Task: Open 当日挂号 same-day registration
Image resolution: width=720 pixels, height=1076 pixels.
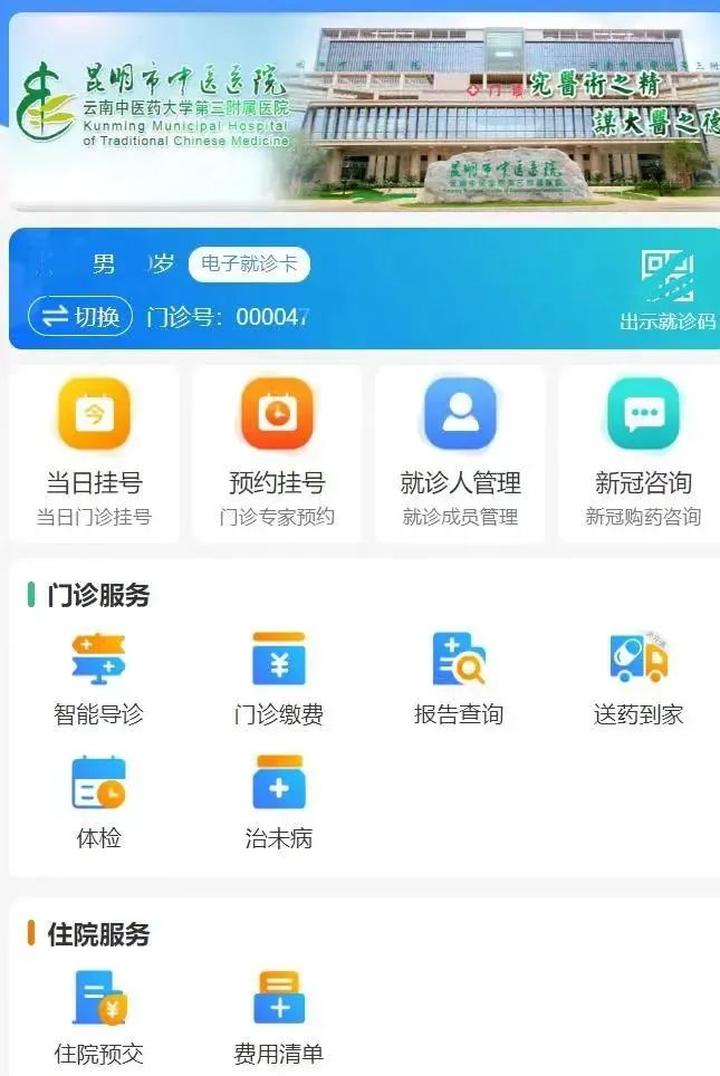Action: (94, 452)
